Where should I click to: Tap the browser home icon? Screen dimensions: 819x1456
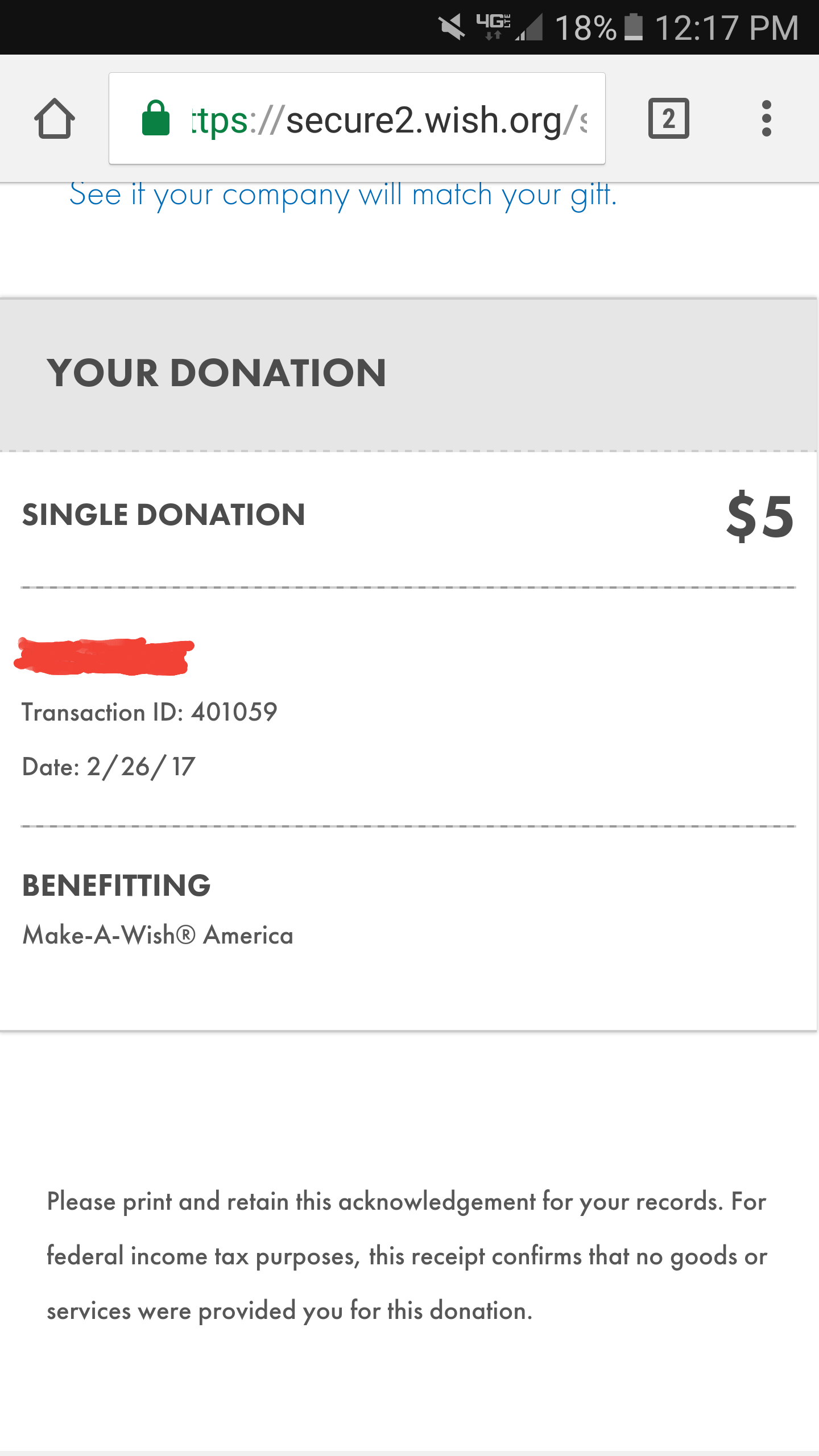coord(55,118)
